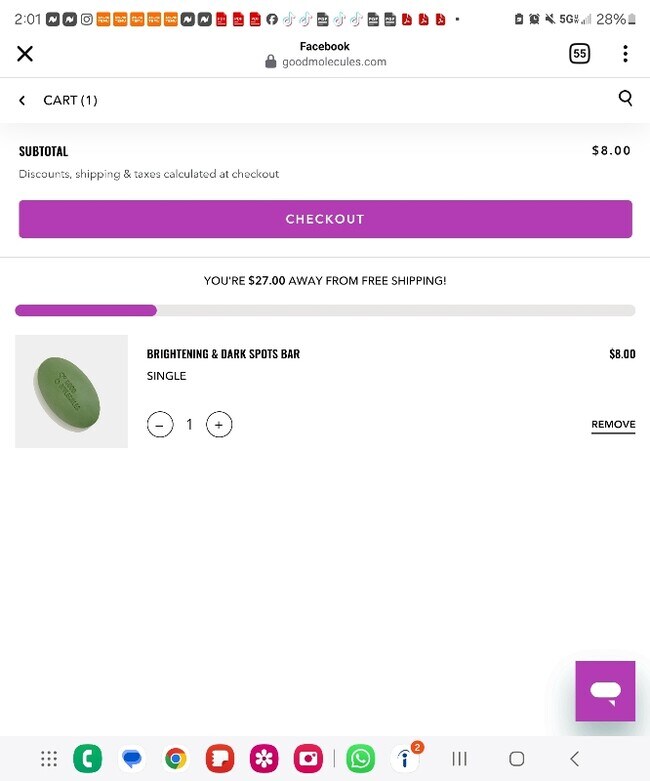Increase the soap bar quantity
The image size is (650, 781).
pyautogui.click(x=219, y=425)
